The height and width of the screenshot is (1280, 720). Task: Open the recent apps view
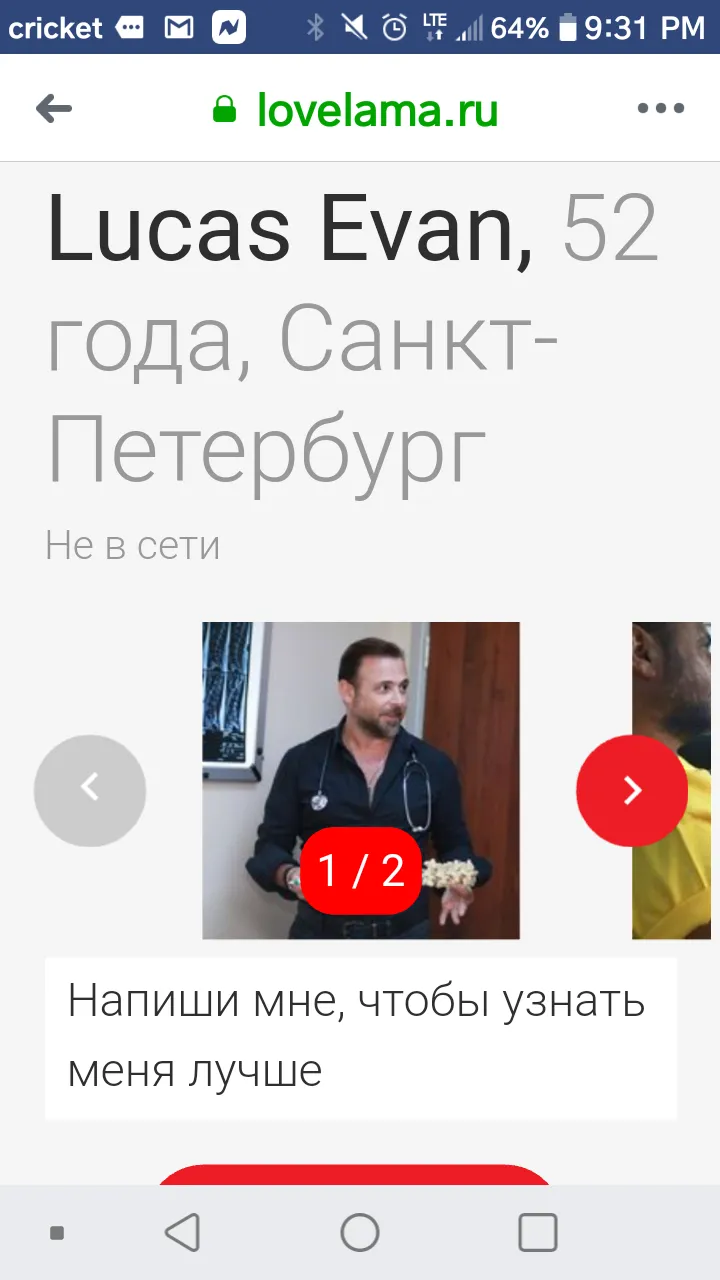(x=538, y=1233)
